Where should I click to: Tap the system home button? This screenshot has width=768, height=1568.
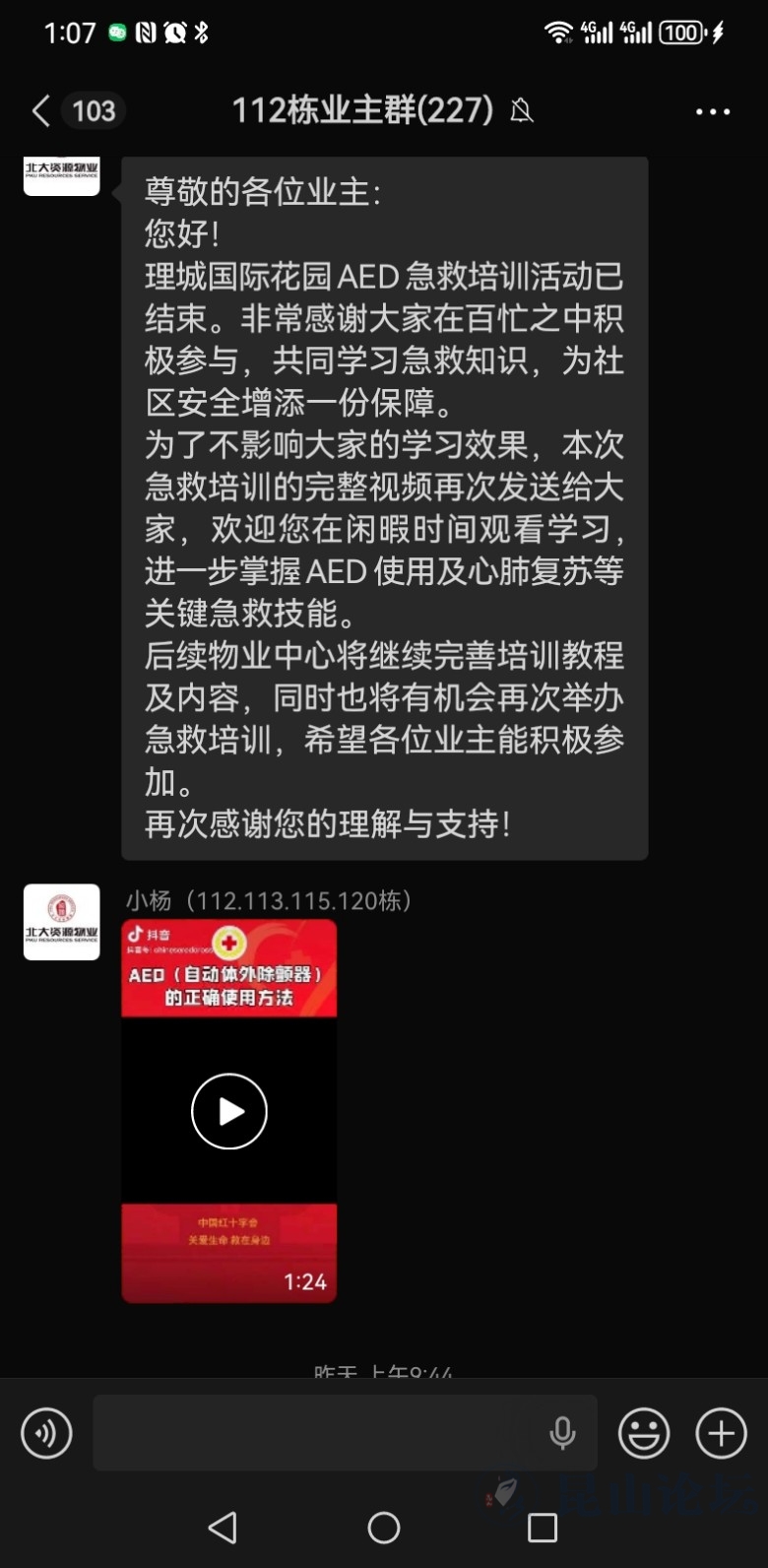(x=384, y=1528)
